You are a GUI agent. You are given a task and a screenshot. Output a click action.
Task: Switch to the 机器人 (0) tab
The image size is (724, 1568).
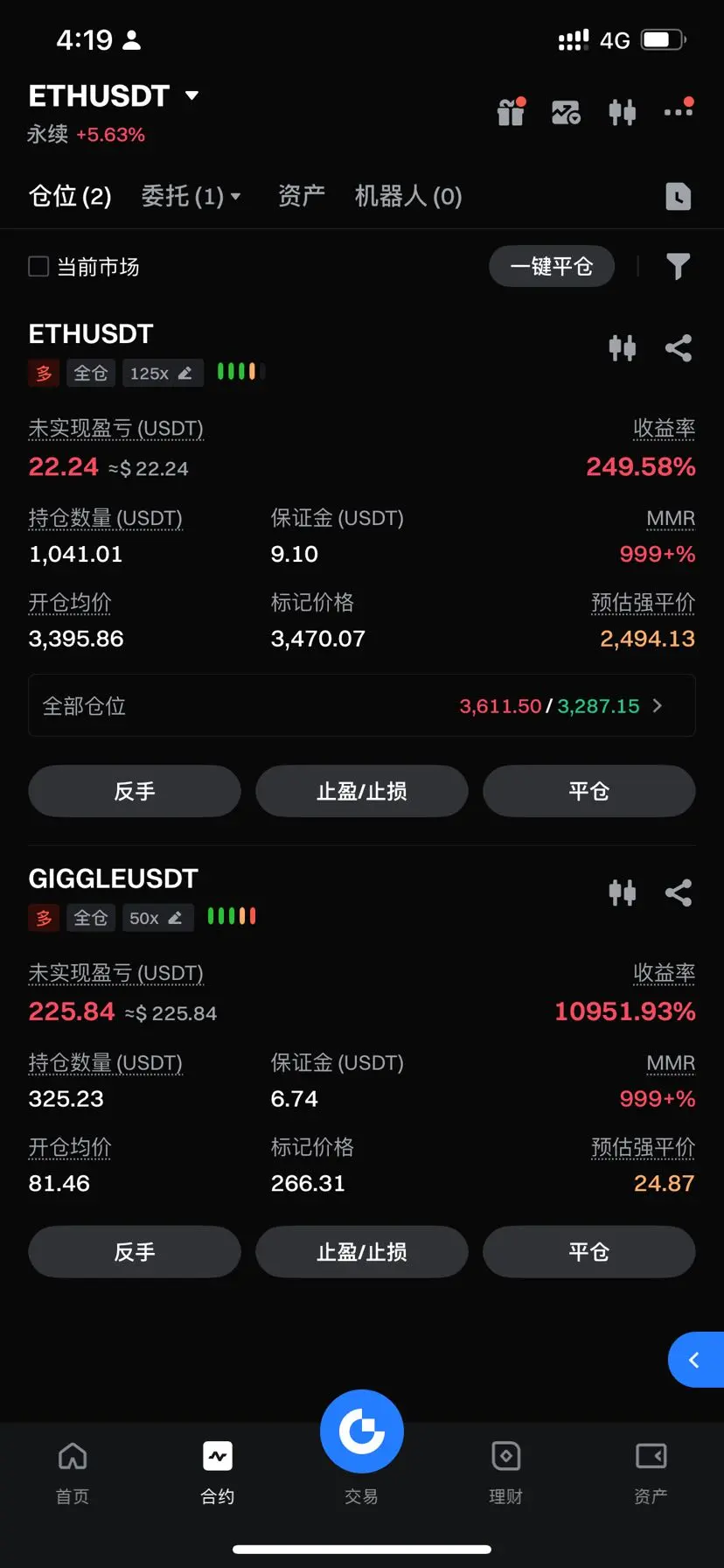(407, 196)
